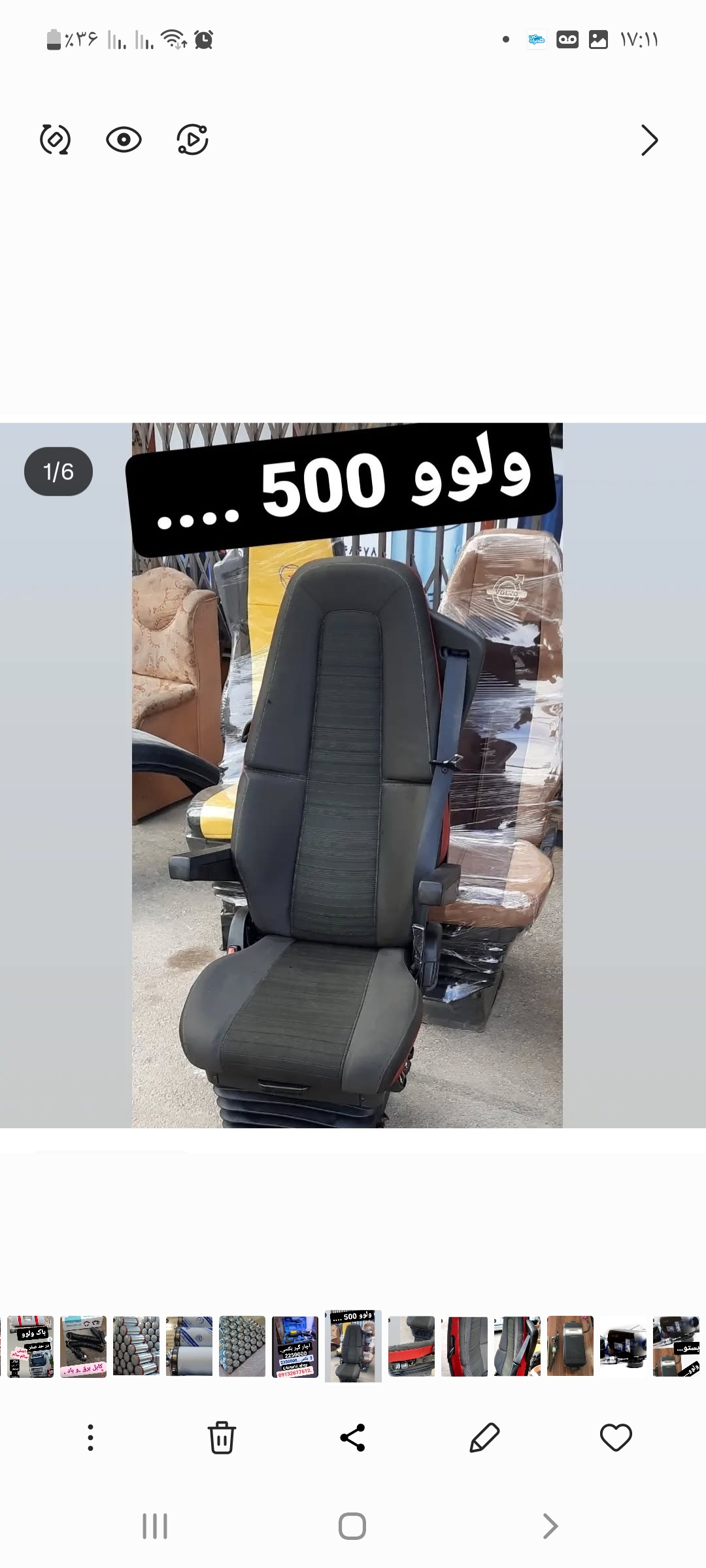The width and height of the screenshot is (706, 1568).
Task: Tap the 1/6 page indicator badge
Action: tap(58, 471)
